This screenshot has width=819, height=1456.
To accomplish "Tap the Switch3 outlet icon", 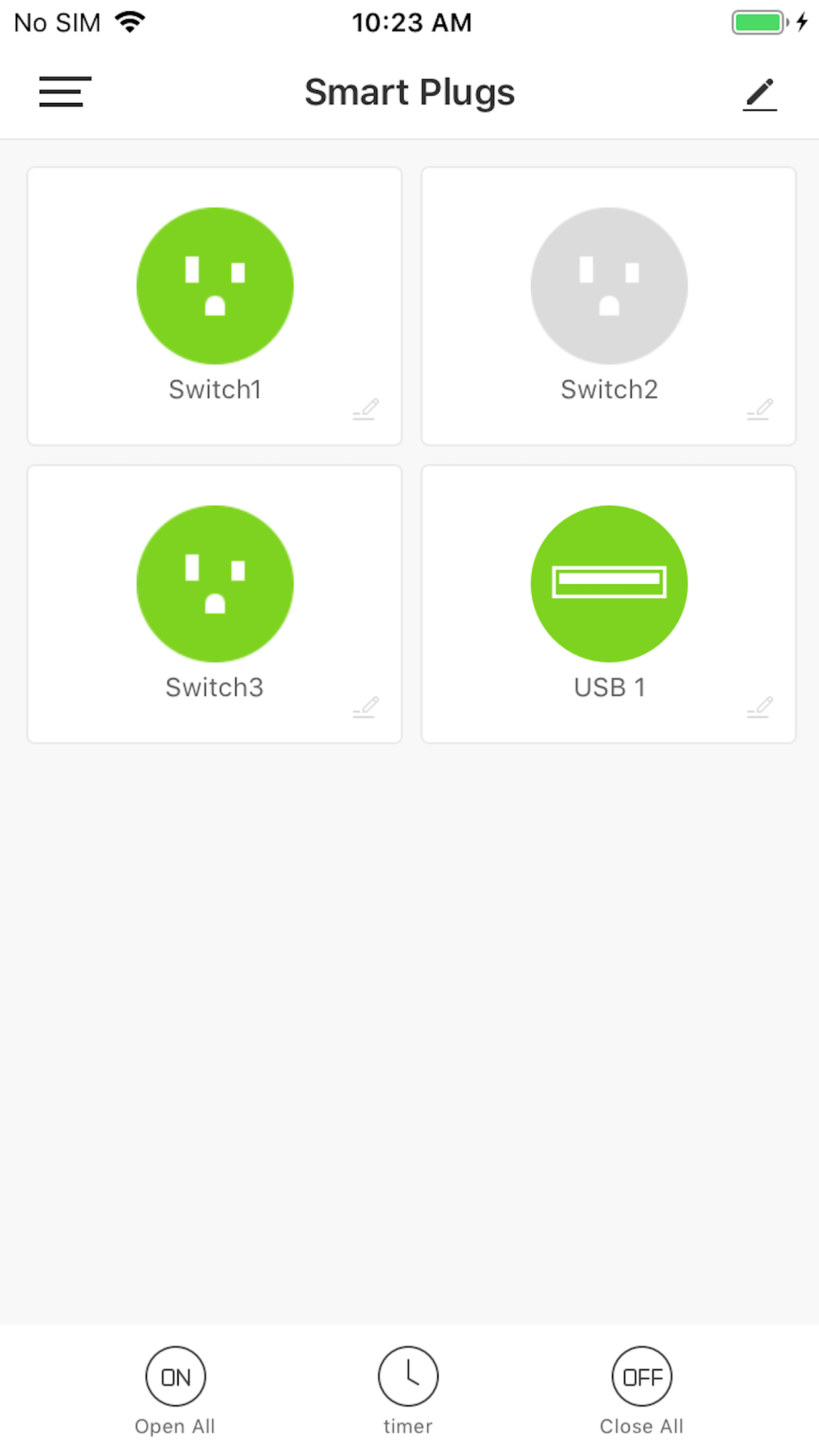I will pyautogui.click(x=214, y=583).
